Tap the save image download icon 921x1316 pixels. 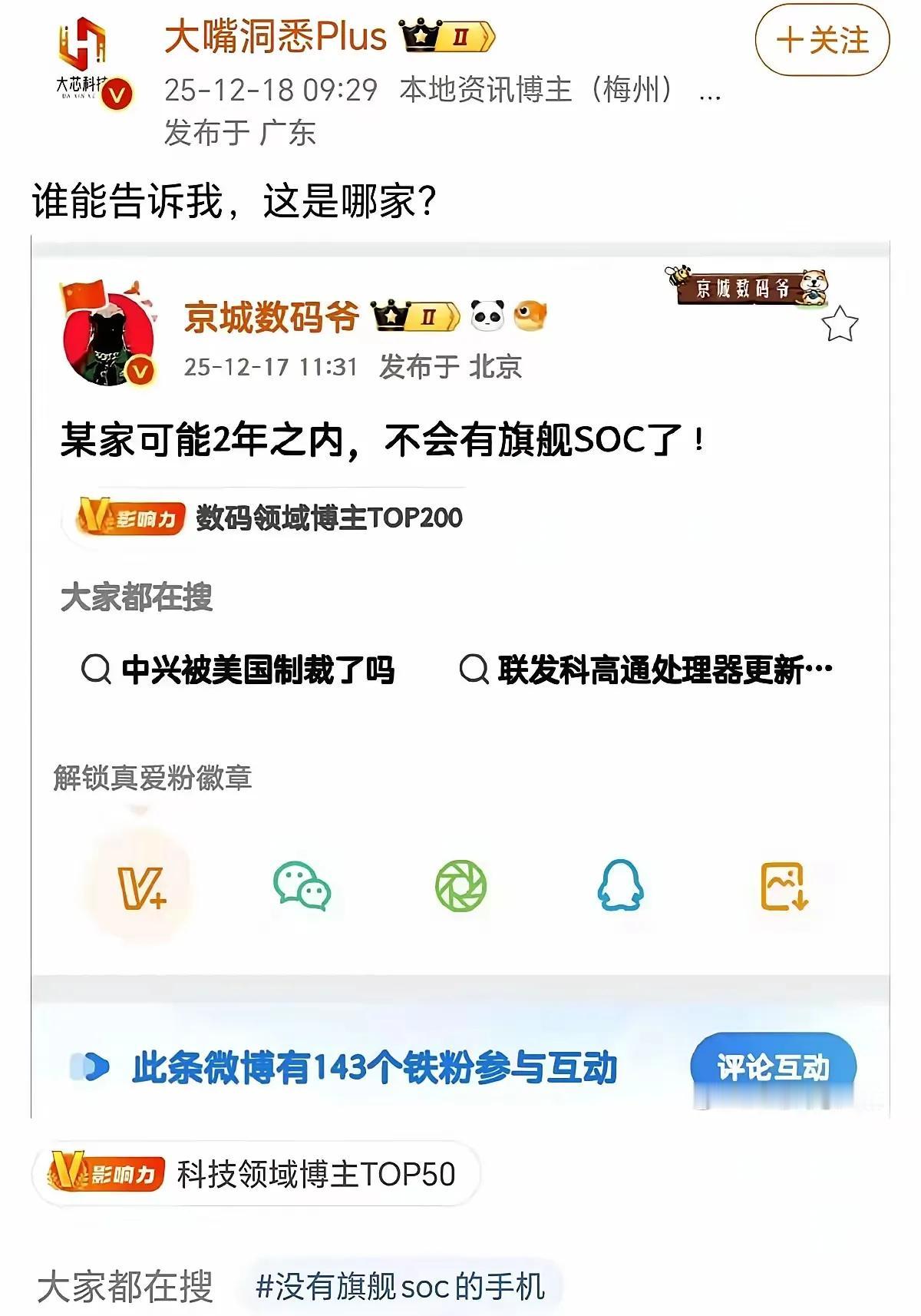tap(784, 888)
